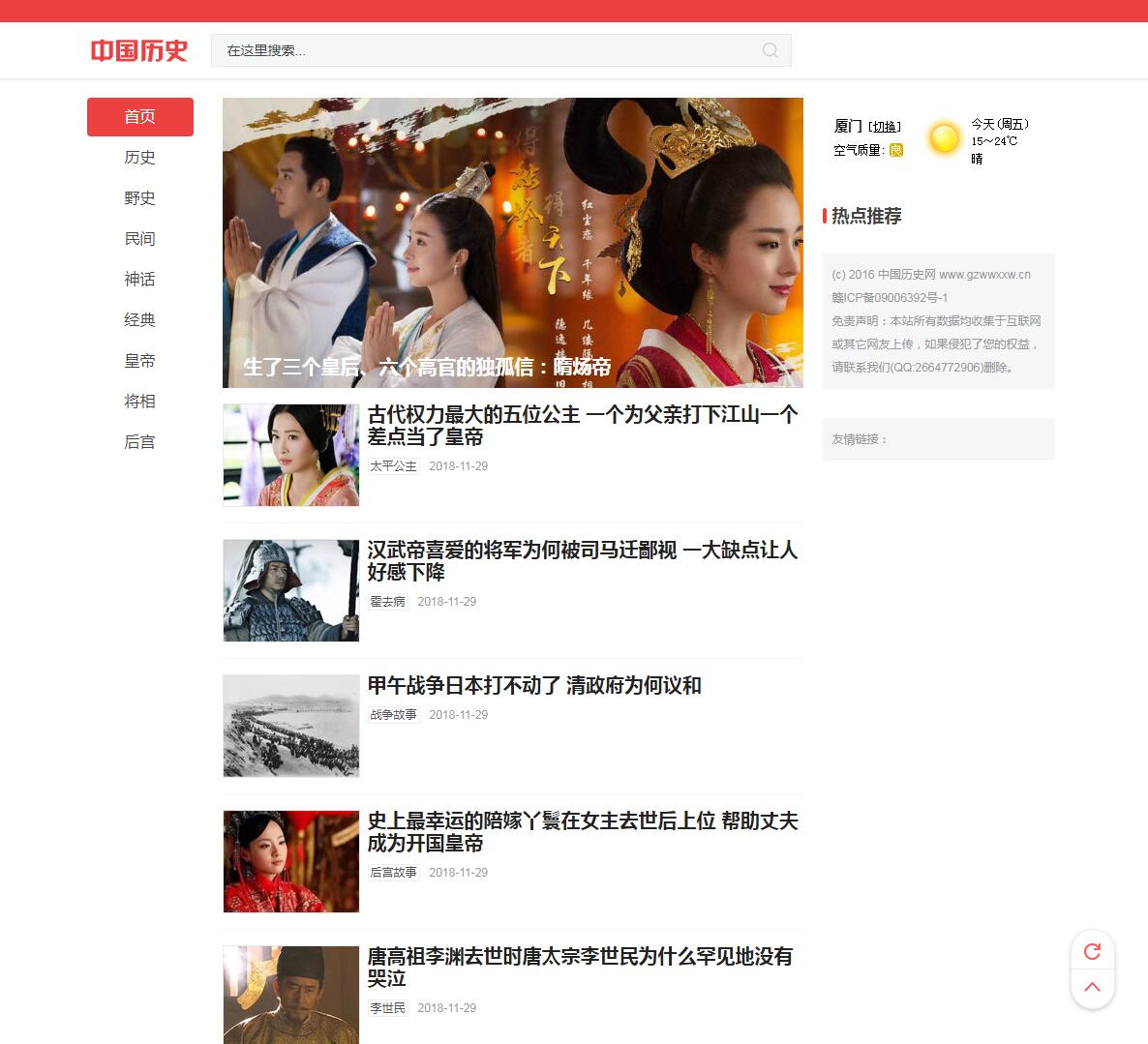1148x1044 pixels.
Task: Switch weather city via 切换
Action: (x=885, y=127)
